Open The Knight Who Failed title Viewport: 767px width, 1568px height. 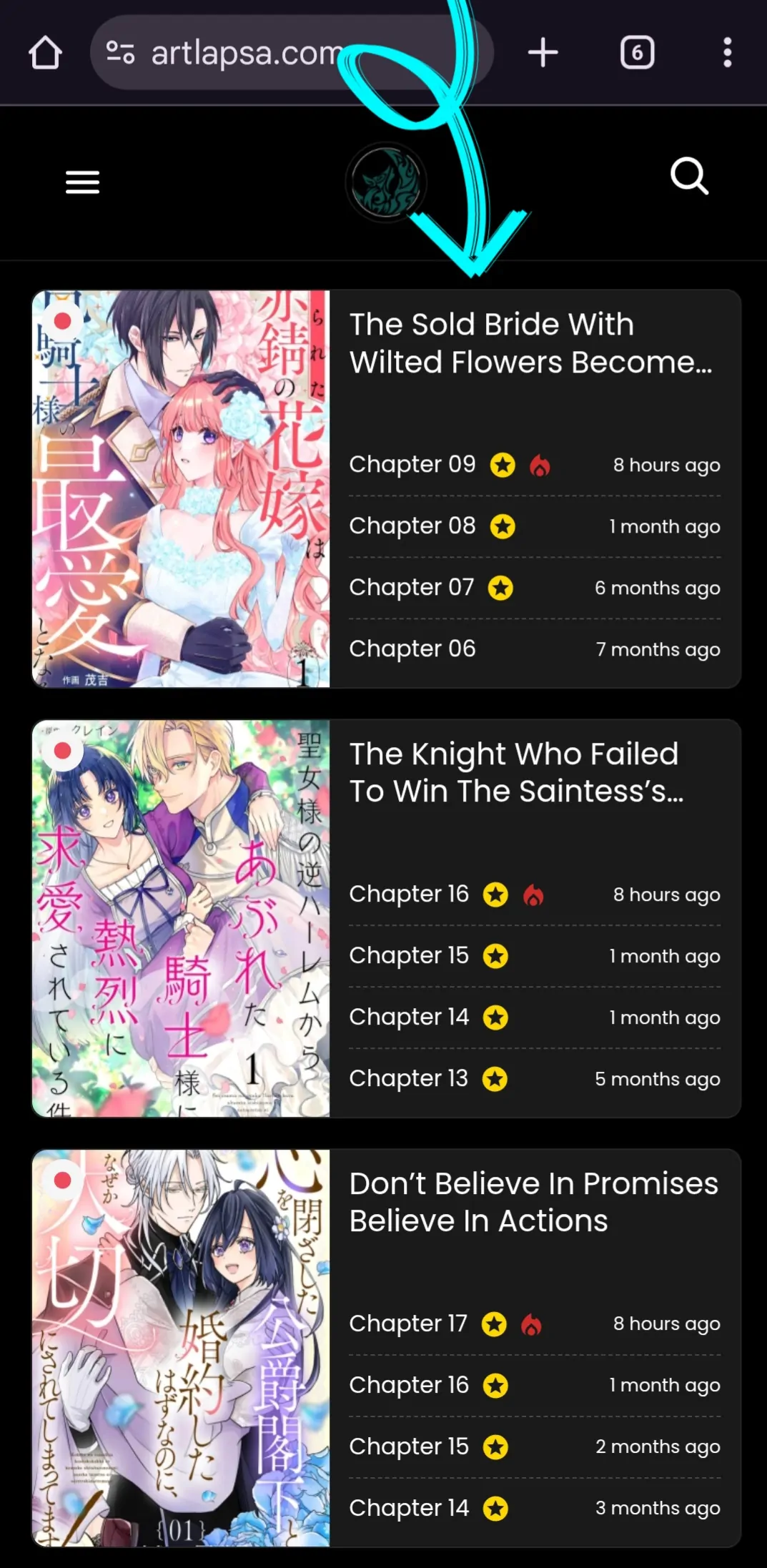pos(516,772)
